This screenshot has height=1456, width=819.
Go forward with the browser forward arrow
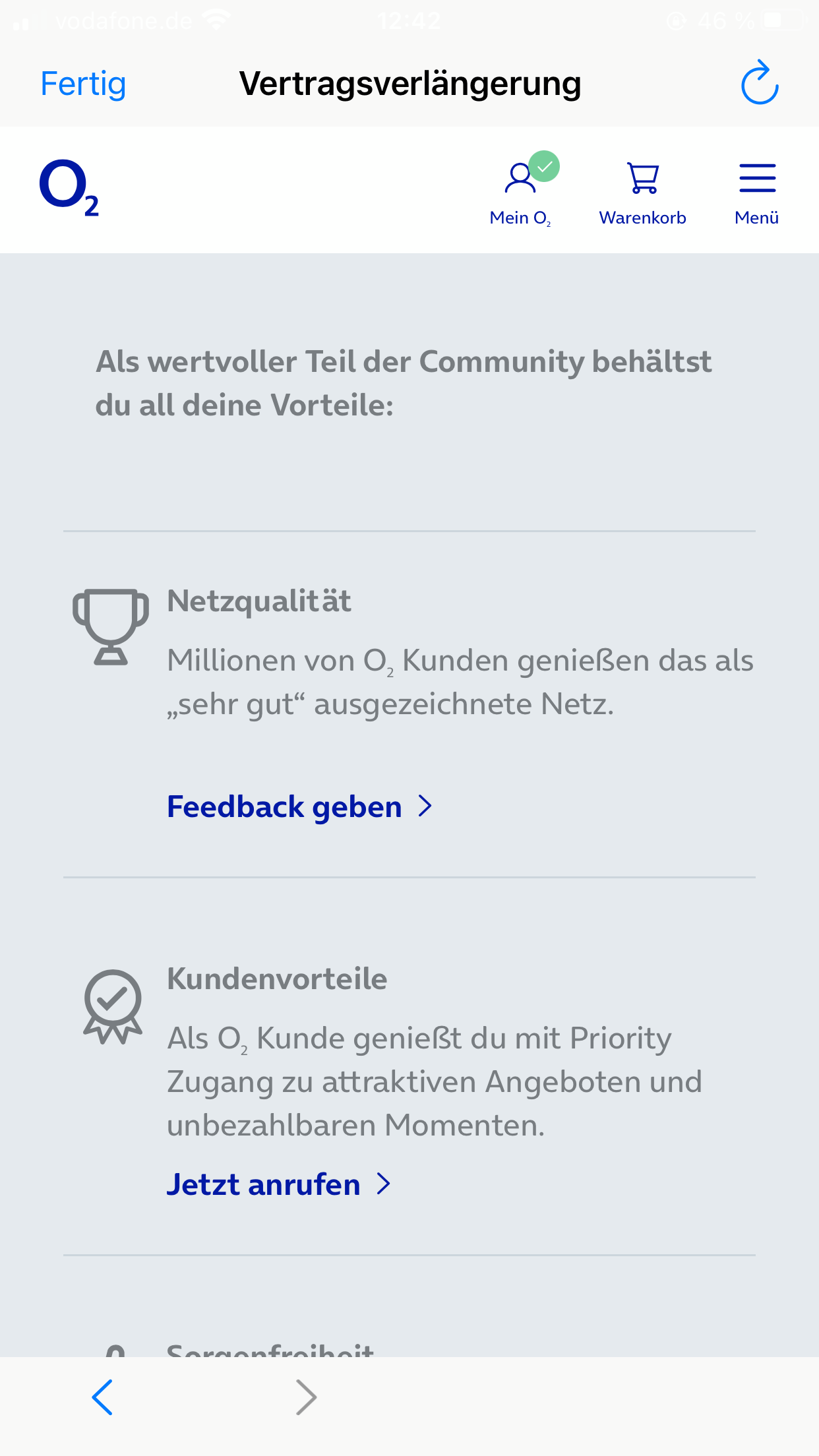[306, 1397]
